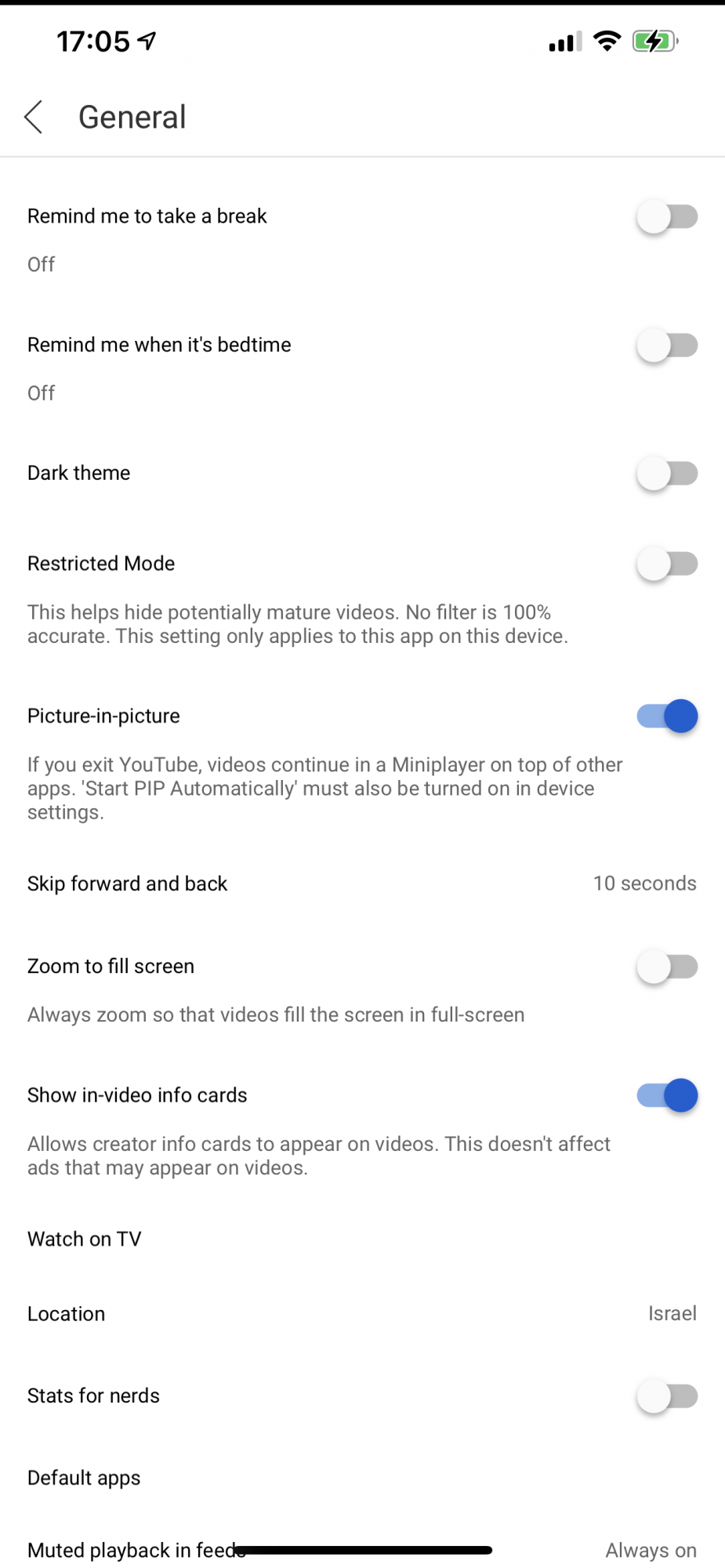This screenshot has height=1568, width=725.
Task: Change the Location setting
Action: click(x=362, y=1313)
